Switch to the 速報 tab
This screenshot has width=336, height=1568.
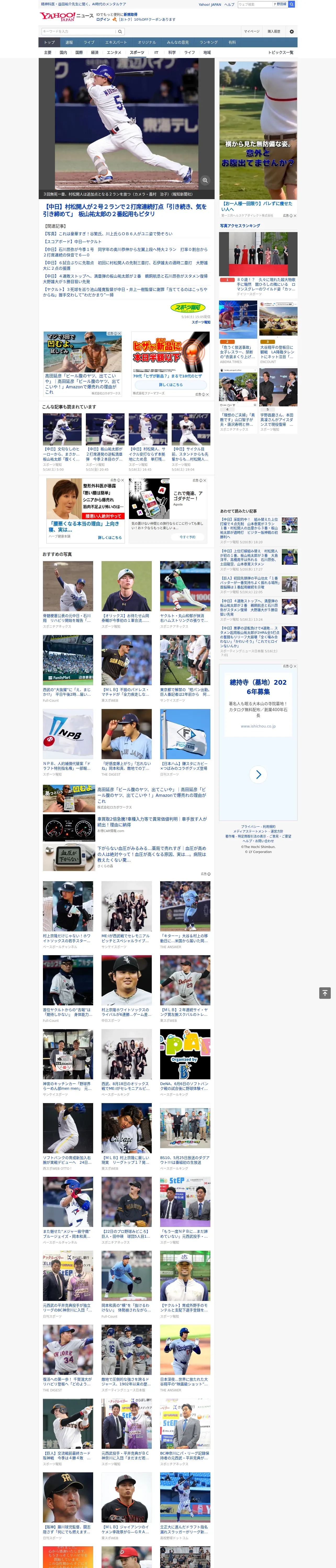click(x=69, y=43)
